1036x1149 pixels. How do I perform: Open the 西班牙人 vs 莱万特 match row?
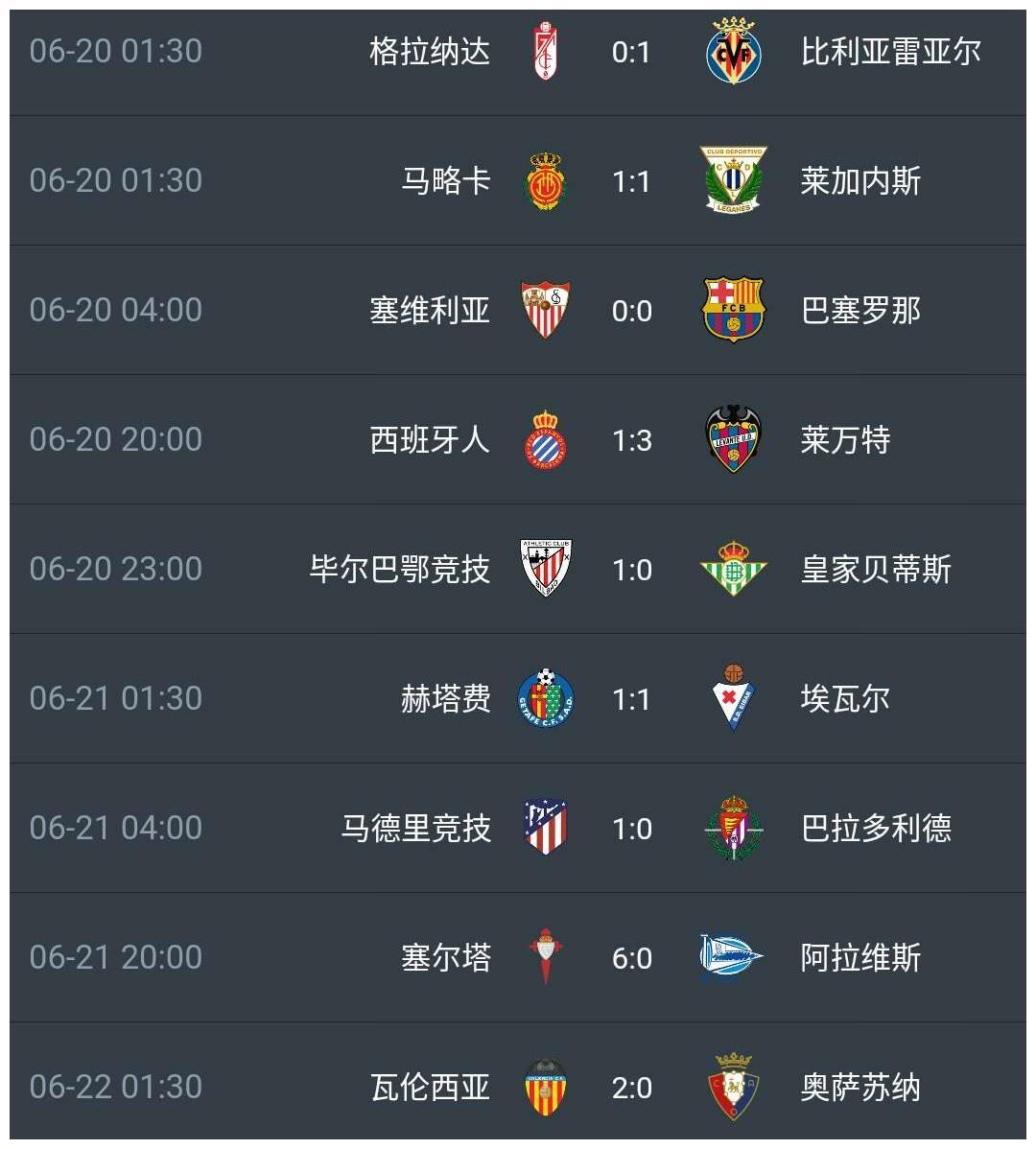[518, 438]
